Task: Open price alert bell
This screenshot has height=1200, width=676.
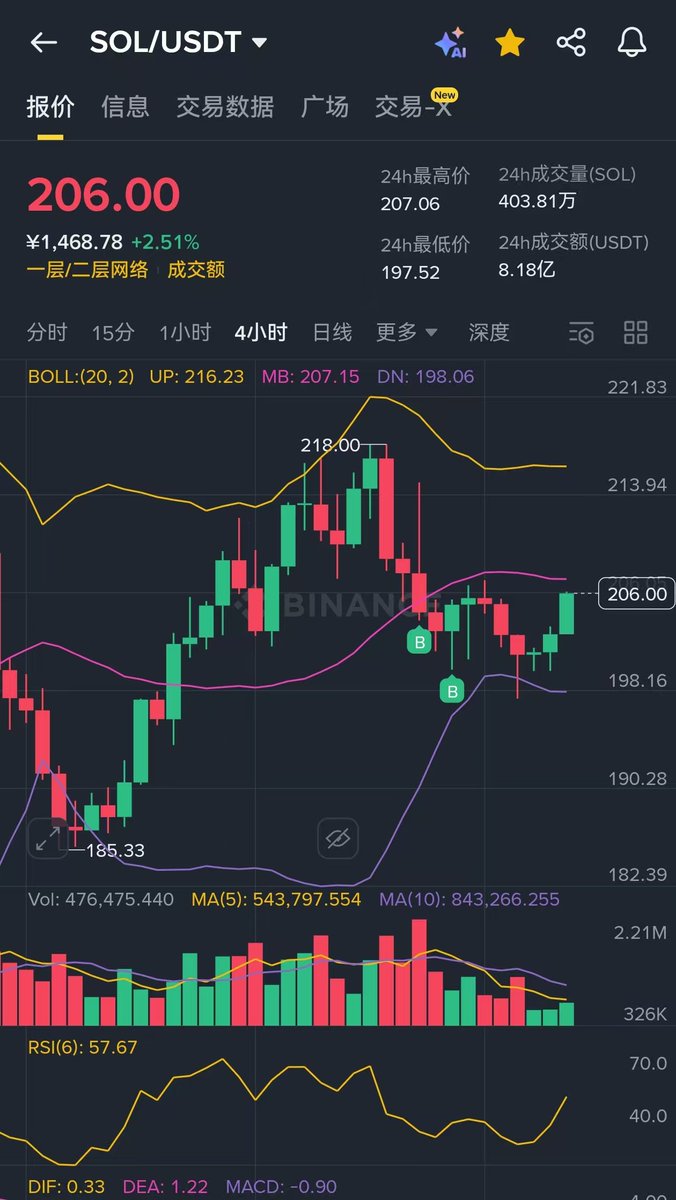Action: tap(632, 42)
